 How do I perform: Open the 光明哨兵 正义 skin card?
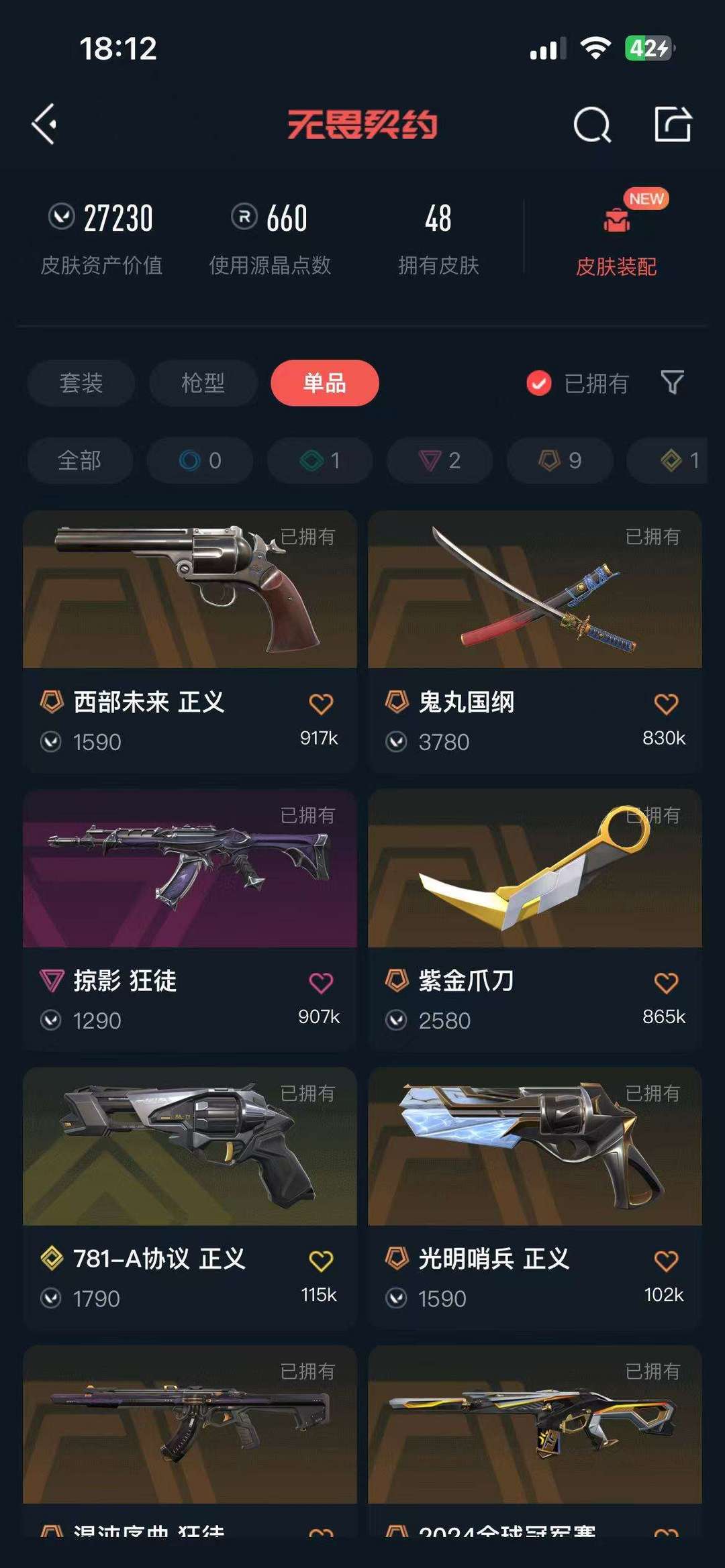535,1198
